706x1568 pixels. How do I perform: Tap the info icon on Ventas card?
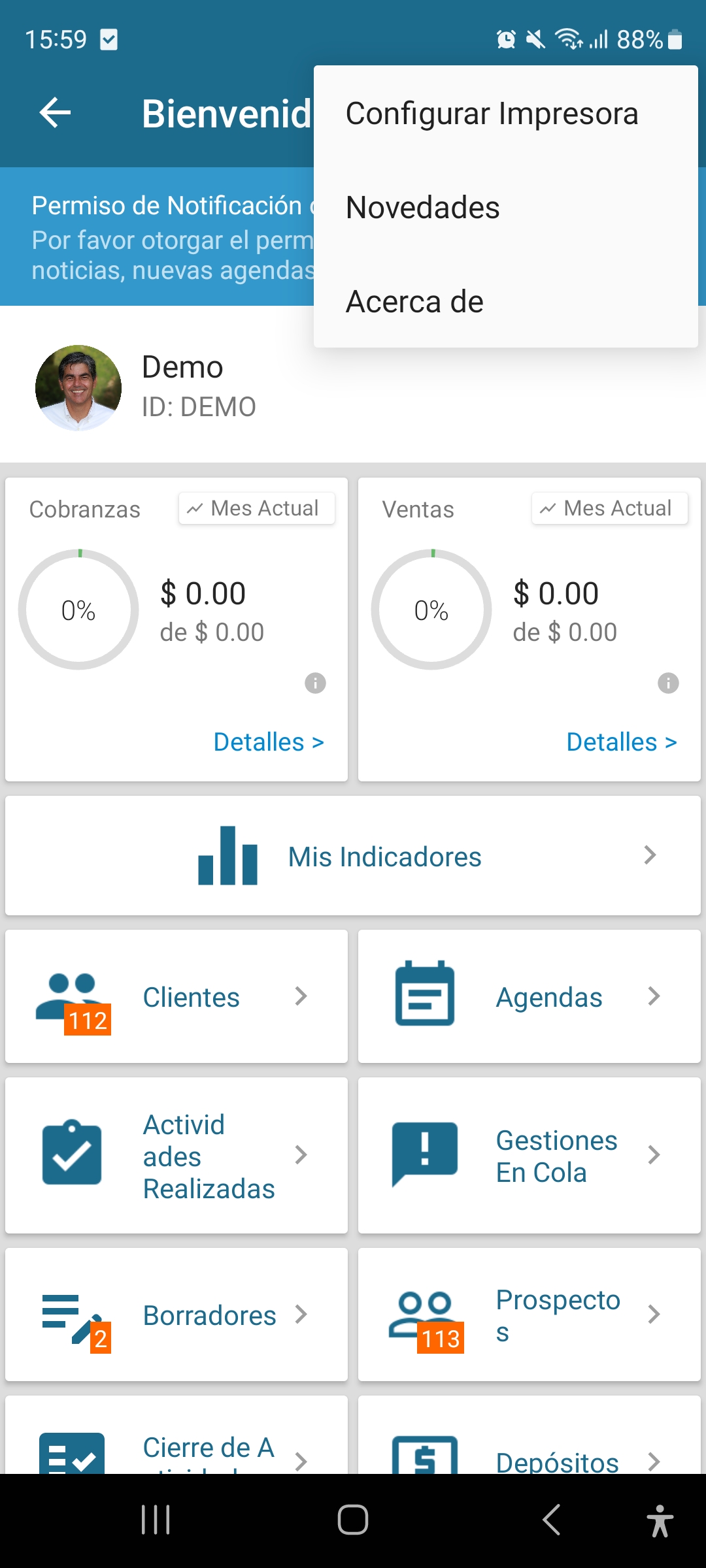pyautogui.click(x=668, y=683)
